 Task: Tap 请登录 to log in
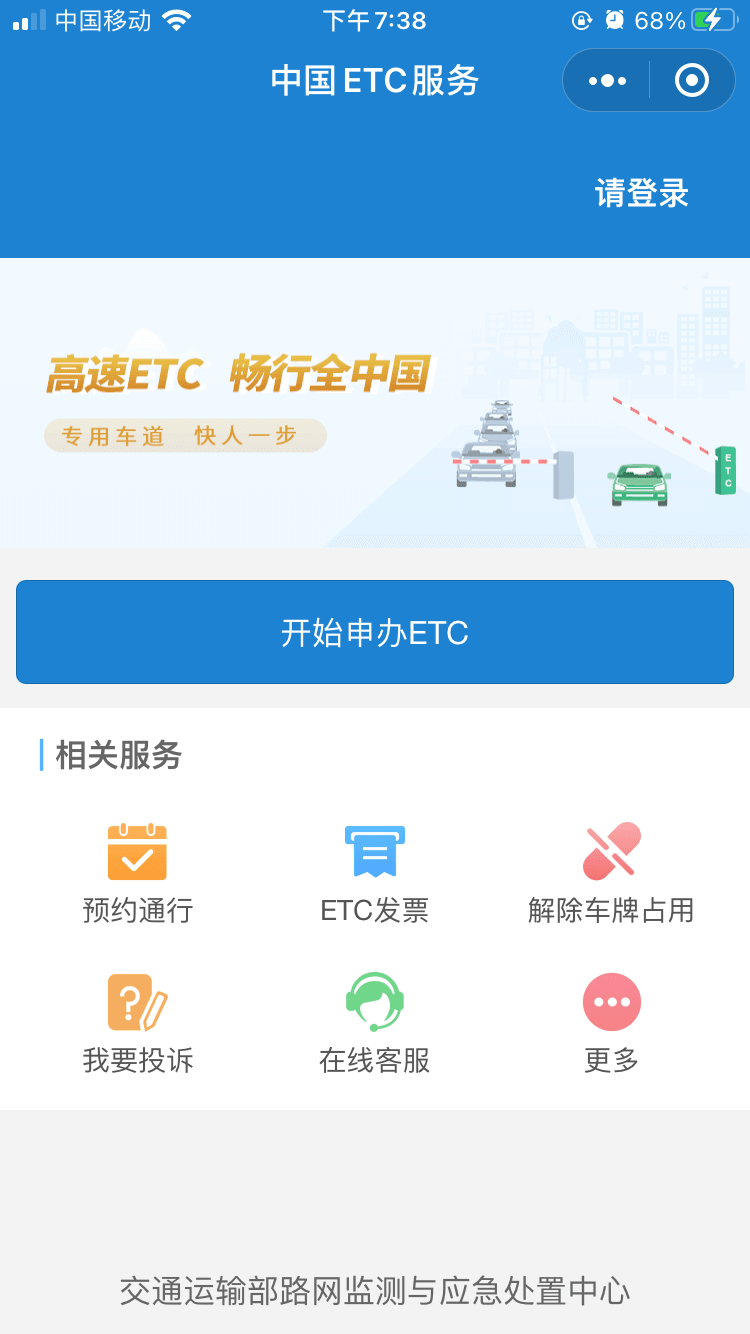coord(641,193)
